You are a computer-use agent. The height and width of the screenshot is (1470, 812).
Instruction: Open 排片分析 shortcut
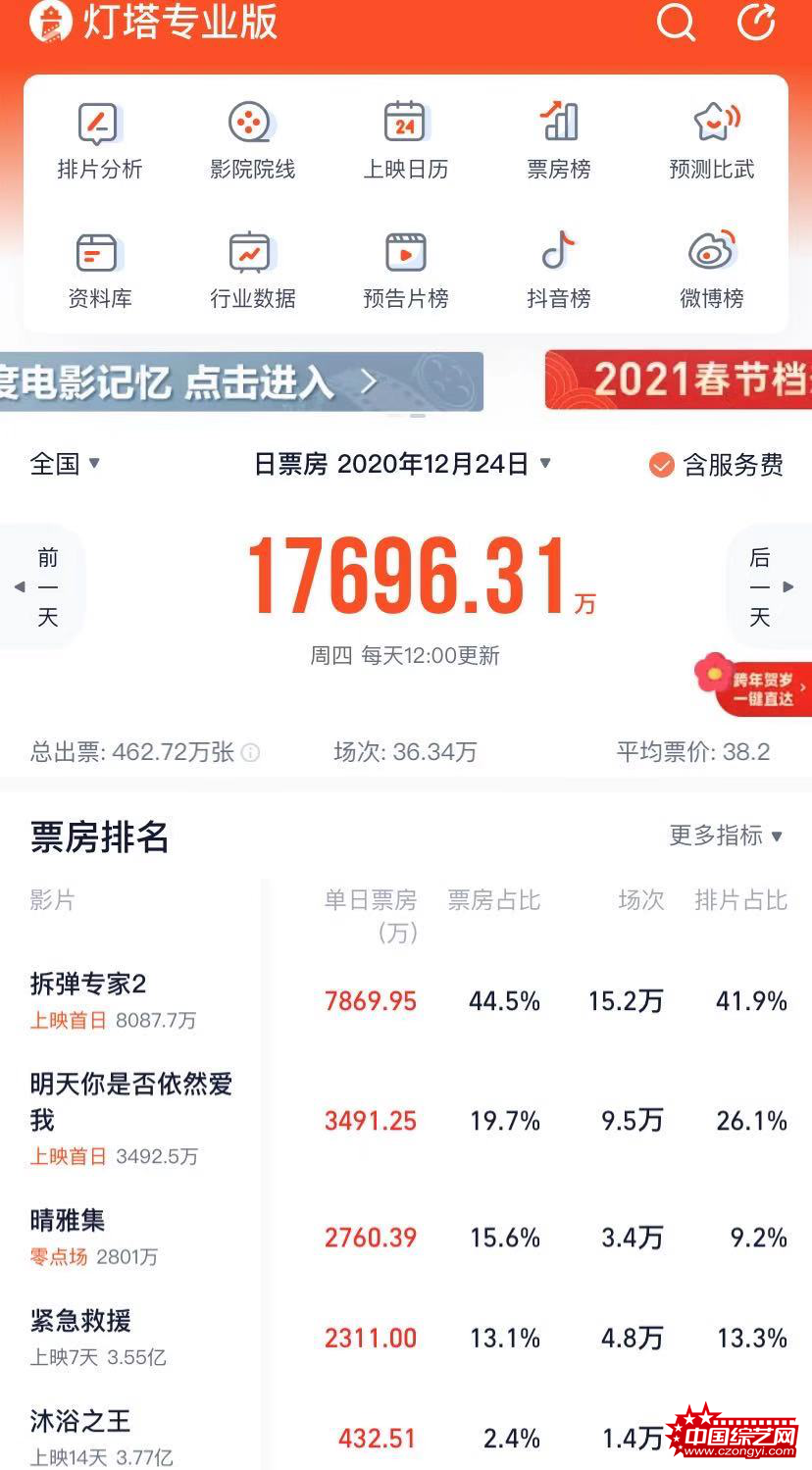[x=99, y=141]
